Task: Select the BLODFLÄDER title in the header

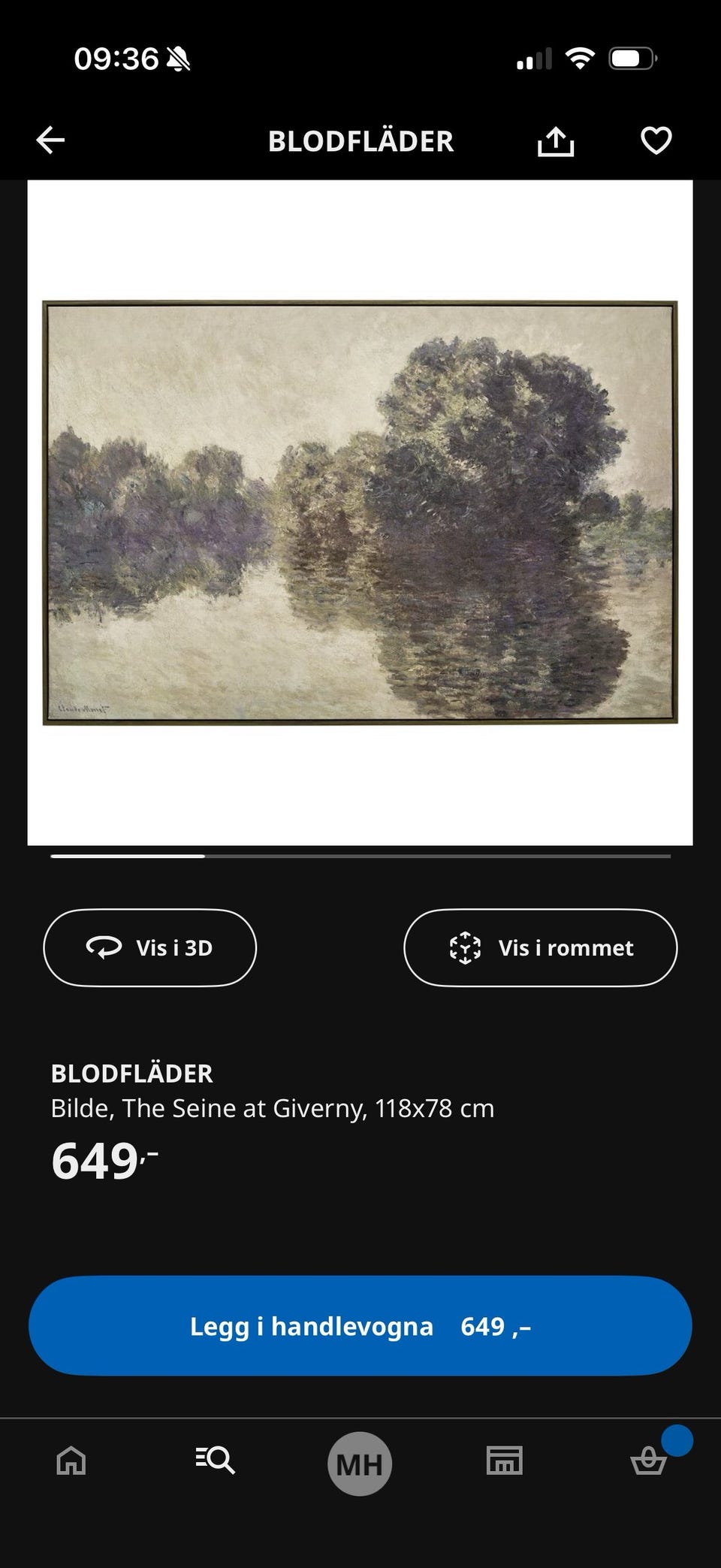Action: click(x=360, y=140)
